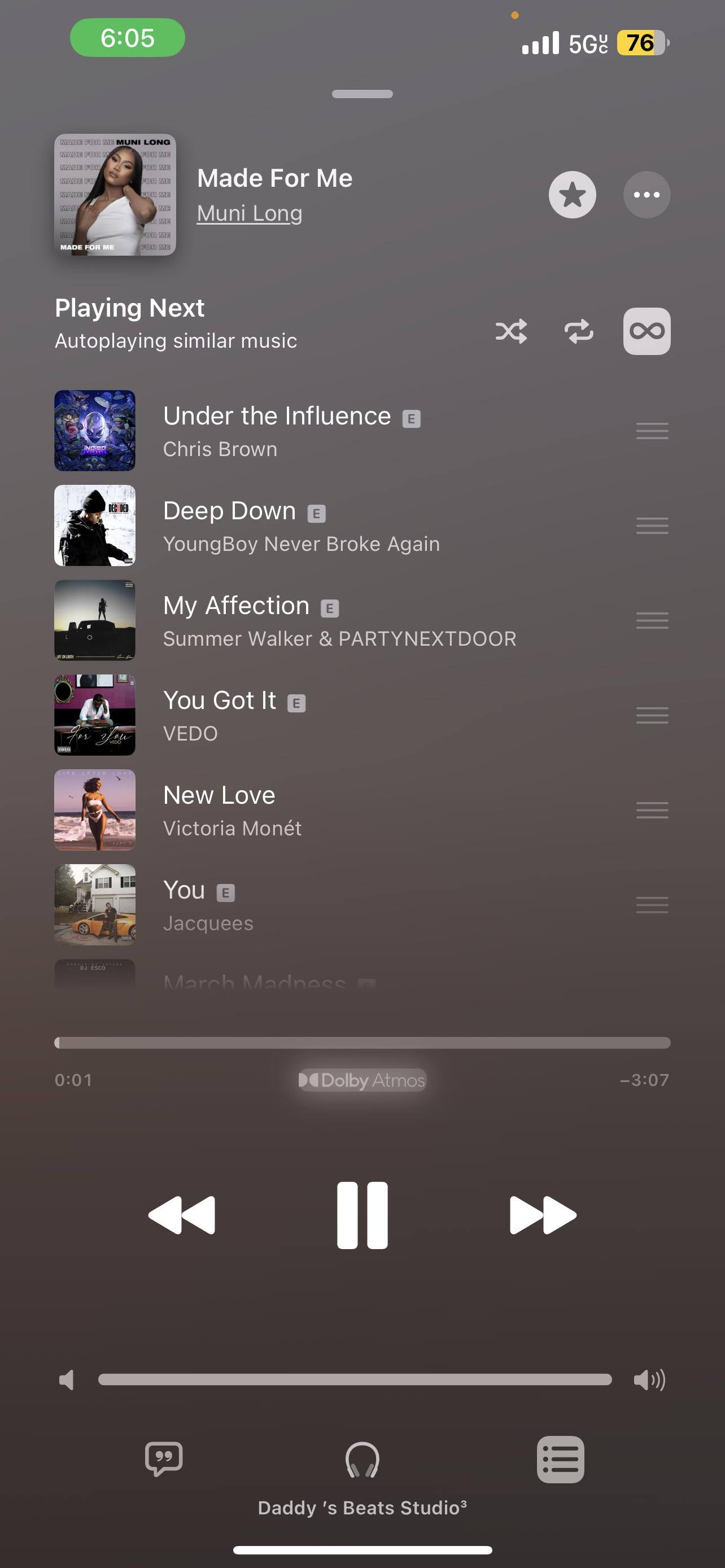Image resolution: width=725 pixels, height=1568 pixels.
Task: Show lyrics for this song
Action: (164, 1458)
